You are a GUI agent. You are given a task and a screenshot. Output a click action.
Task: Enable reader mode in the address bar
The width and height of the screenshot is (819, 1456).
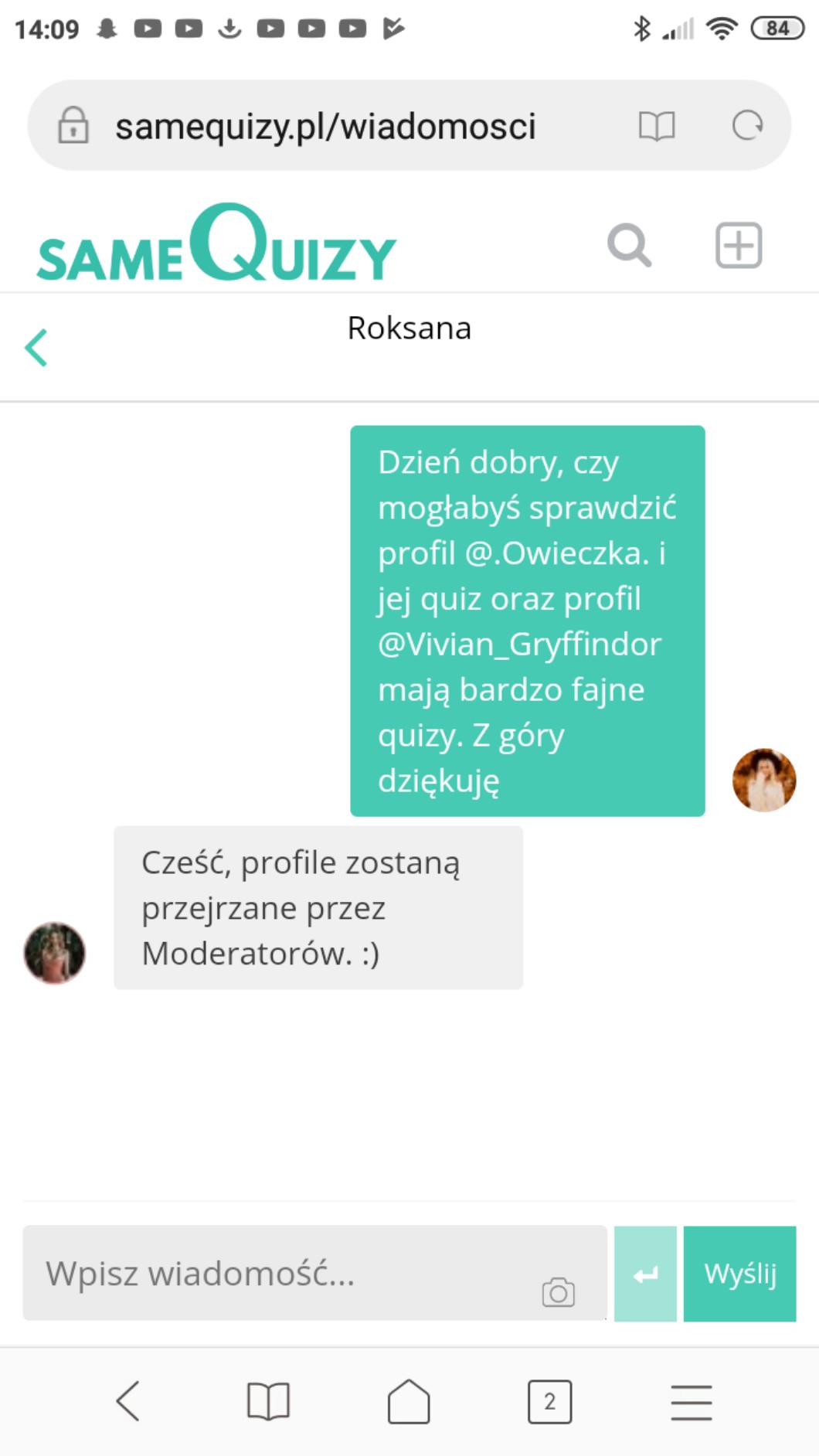tap(657, 125)
